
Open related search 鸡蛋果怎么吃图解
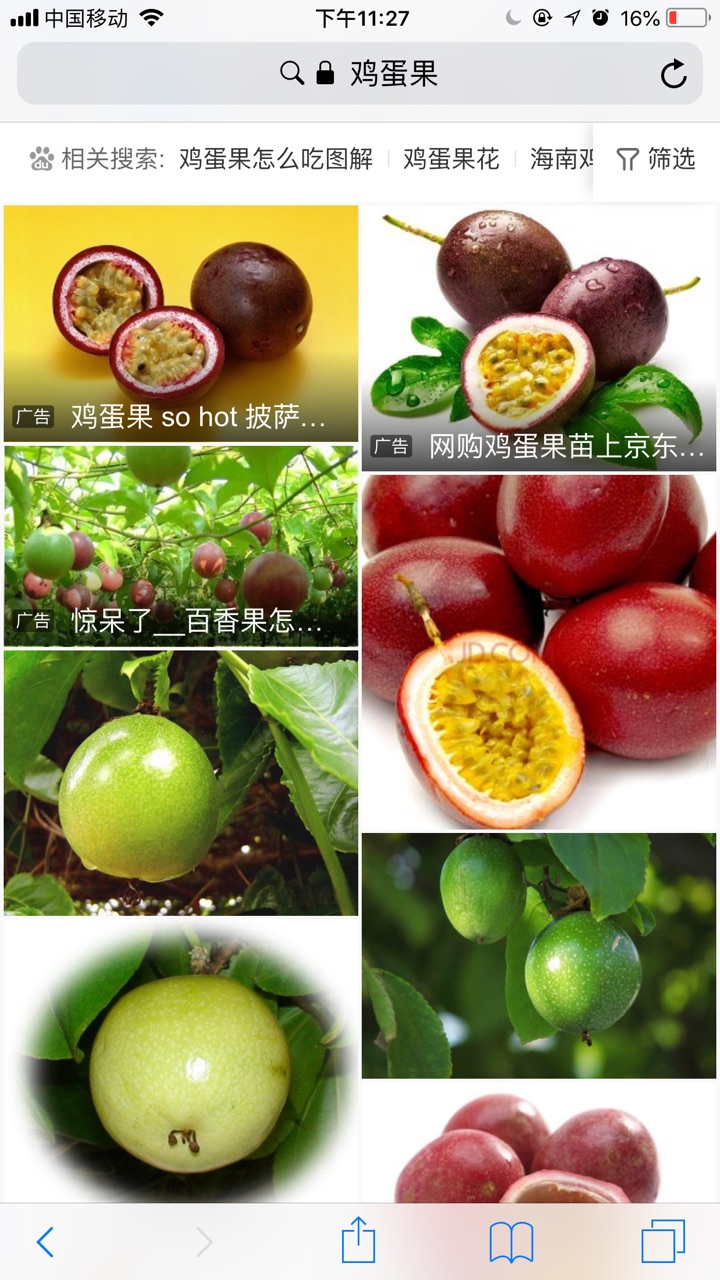276,159
